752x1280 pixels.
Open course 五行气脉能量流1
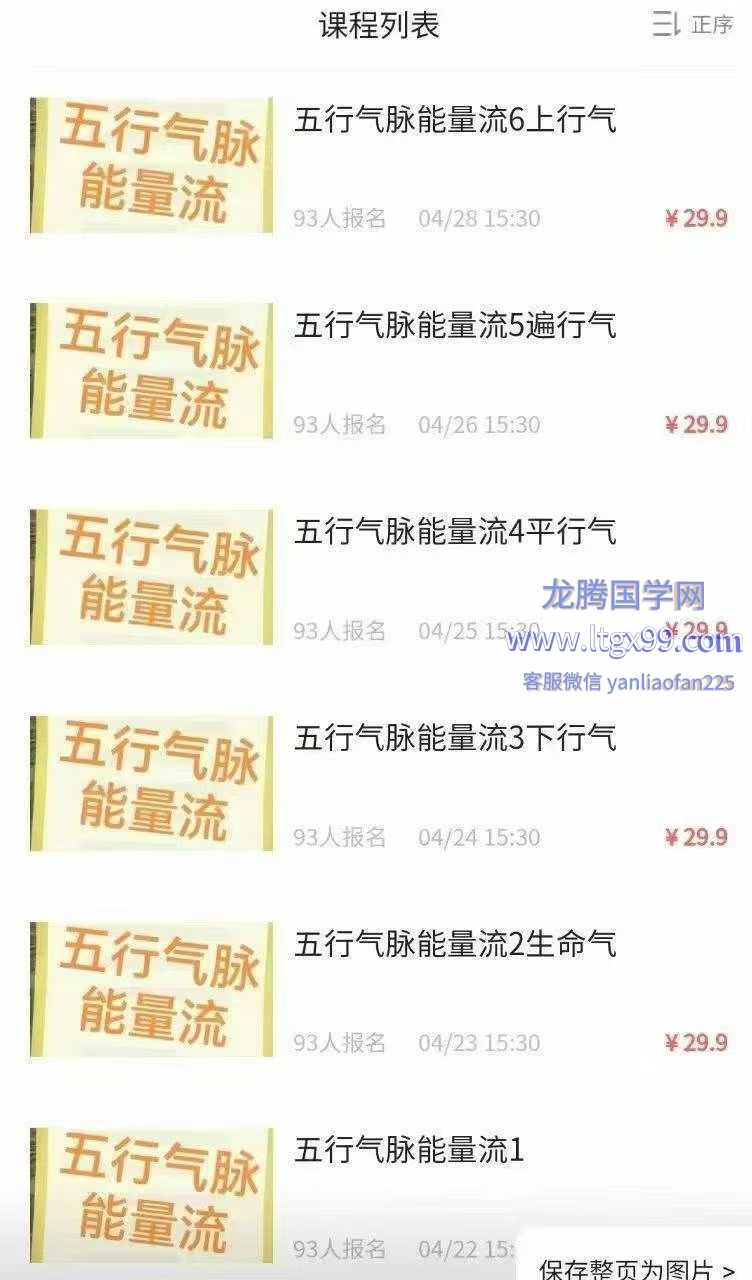pyautogui.click(x=408, y=1151)
